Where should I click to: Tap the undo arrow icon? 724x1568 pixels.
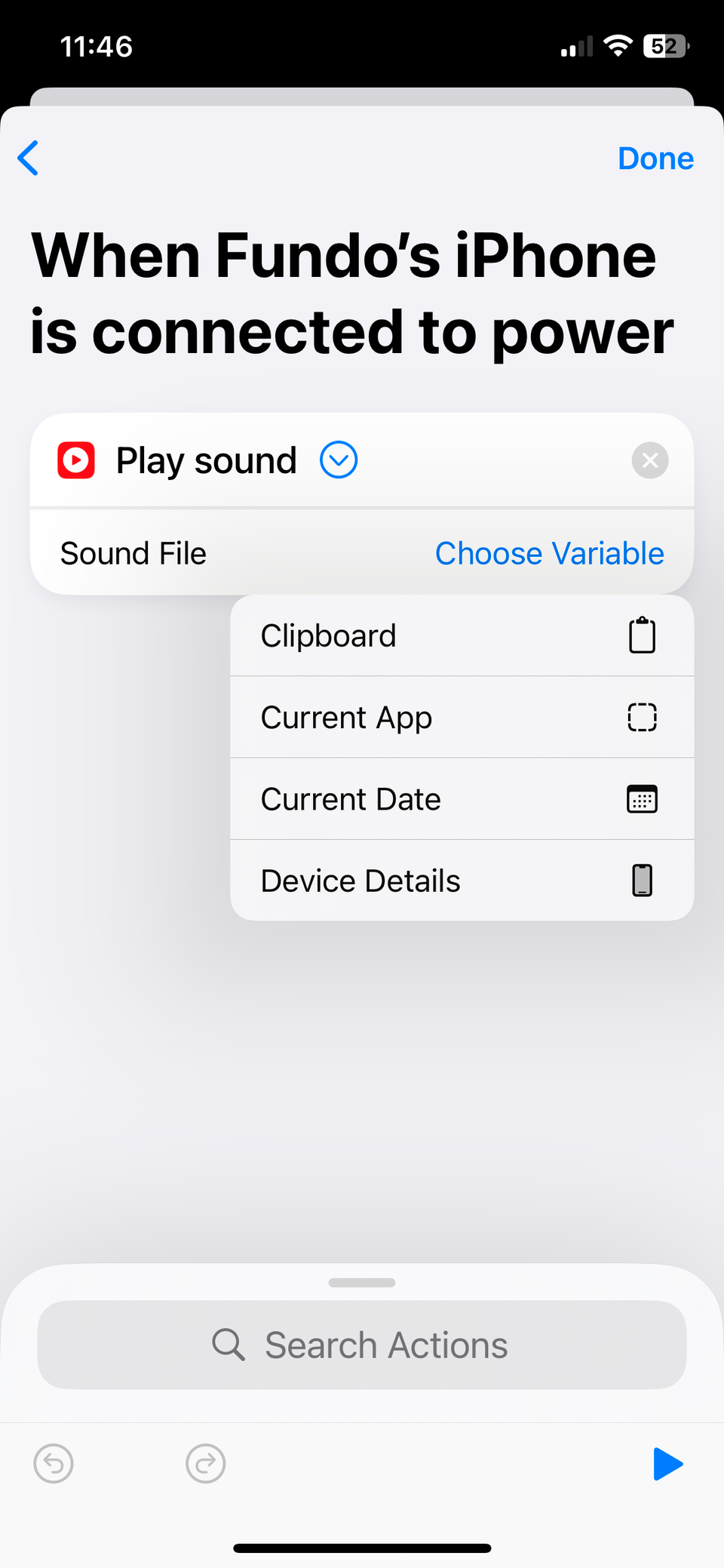coord(54,1463)
